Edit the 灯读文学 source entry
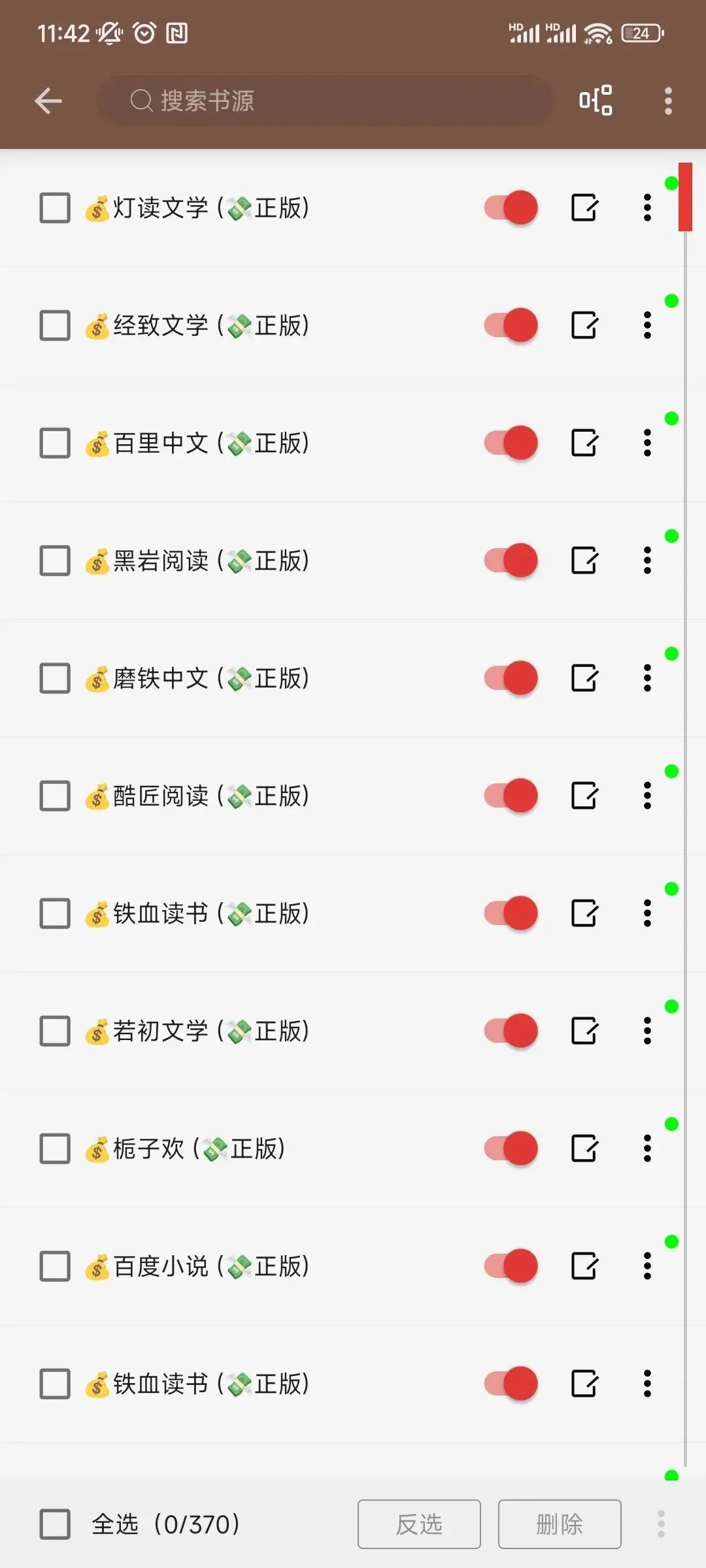706x1568 pixels. pyautogui.click(x=584, y=208)
